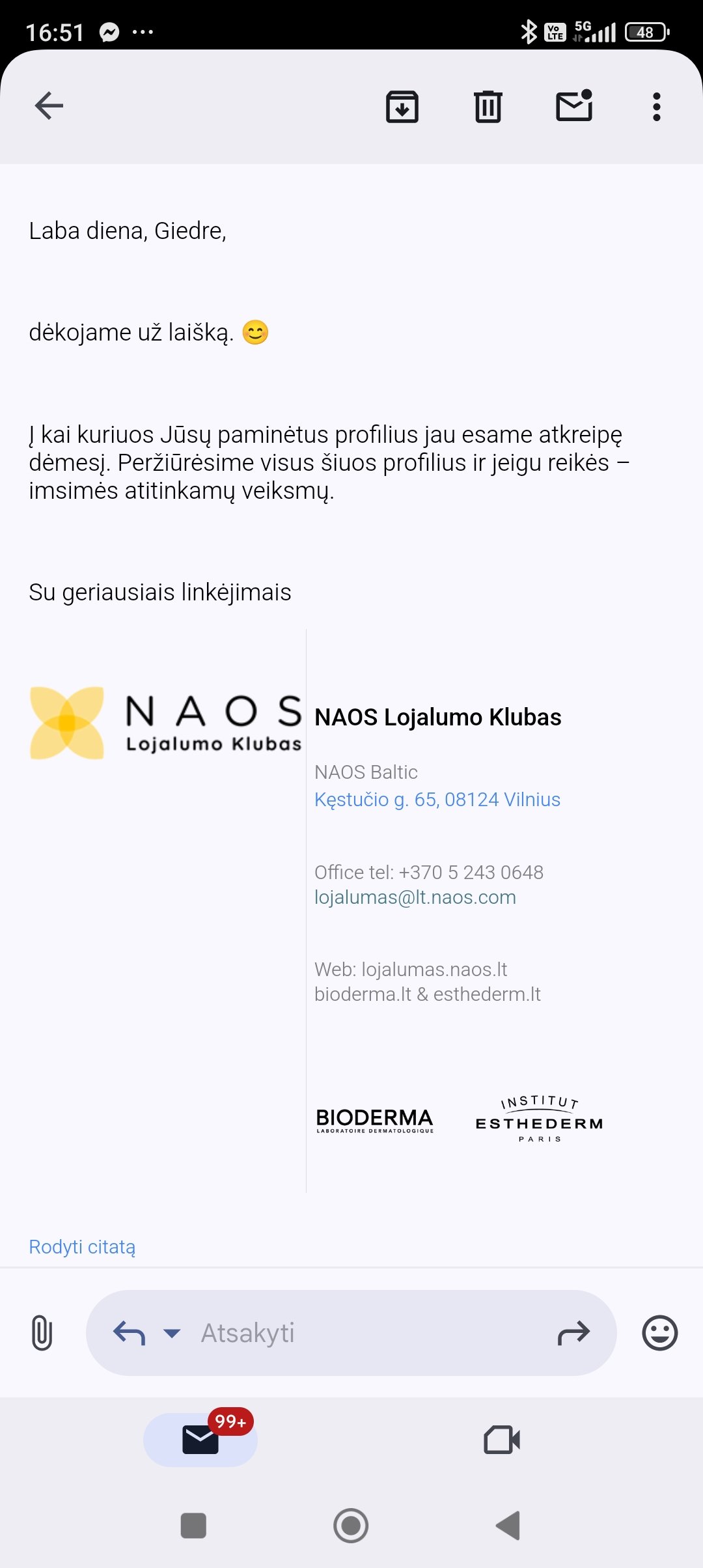The height and width of the screenshot is (1568, 703).
Task: Open the reply type dropdown arrow
Action: 172,1334
